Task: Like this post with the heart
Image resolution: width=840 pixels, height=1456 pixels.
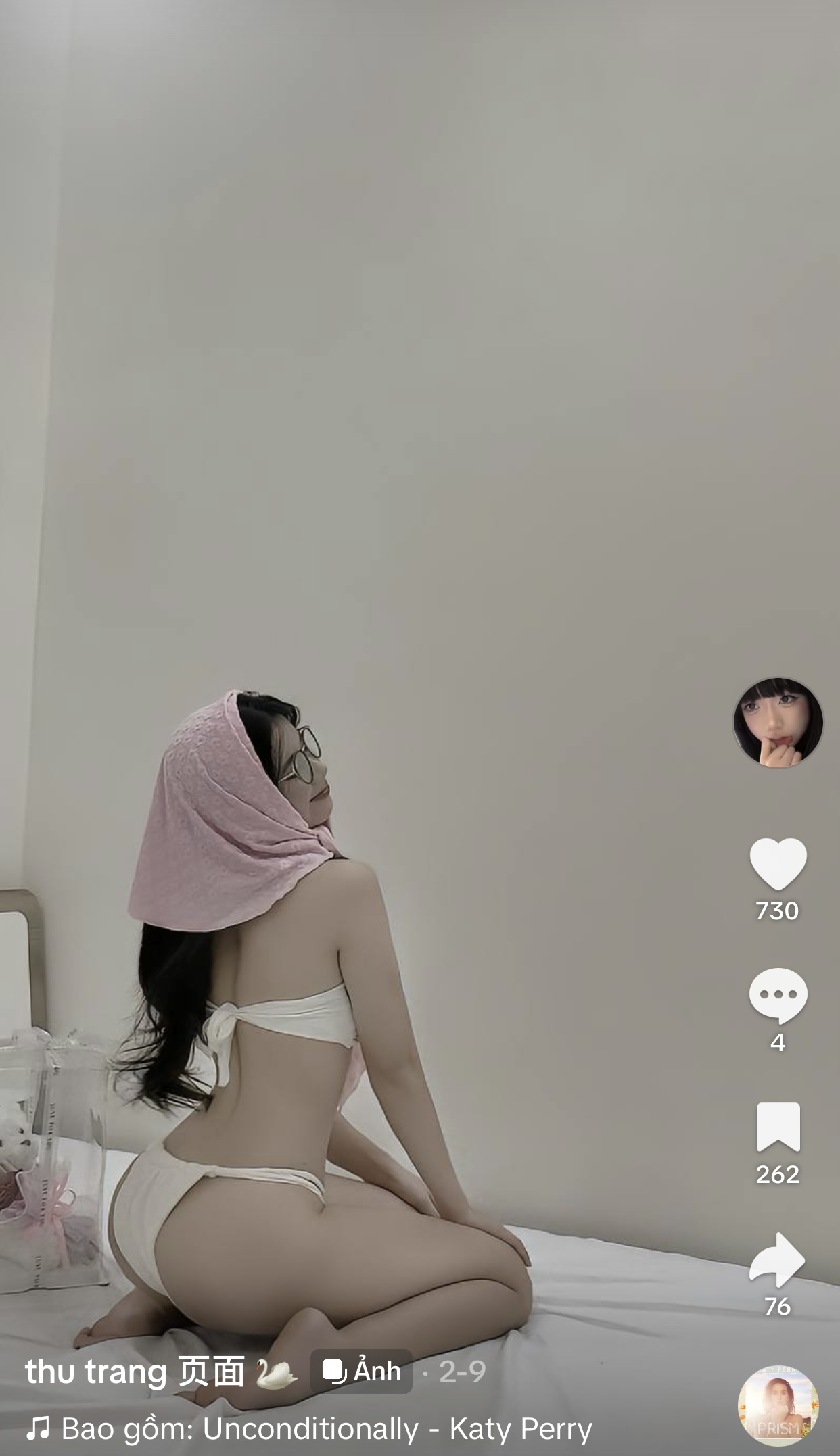Action: [778, 863]
